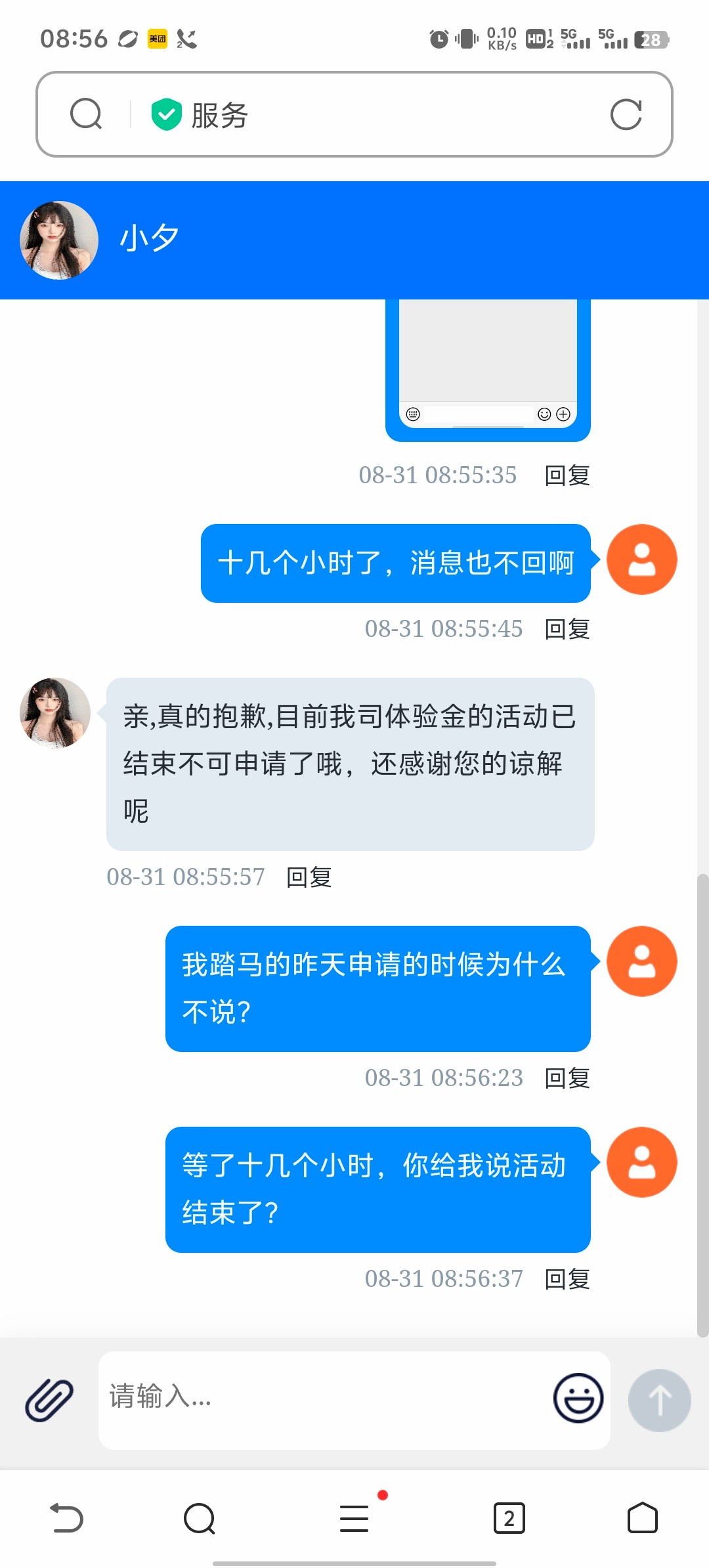
Task: Tap 回复 next to 08:55:35 message
Action: click(567, 475)
